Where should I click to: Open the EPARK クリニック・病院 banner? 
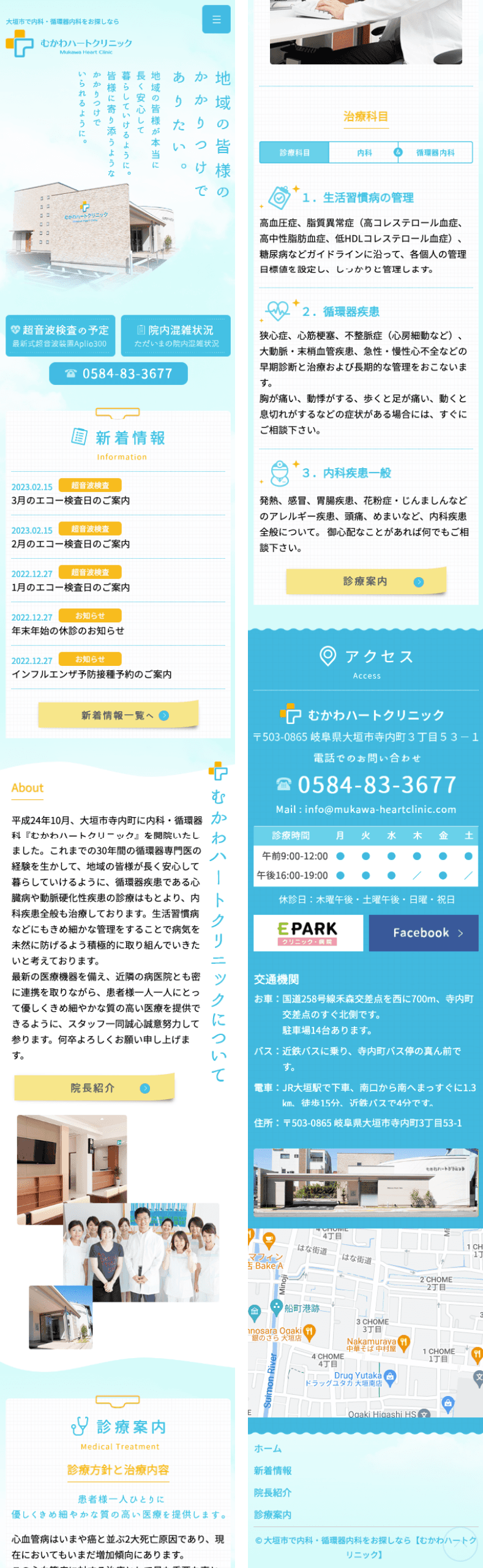tap(308, 933)
